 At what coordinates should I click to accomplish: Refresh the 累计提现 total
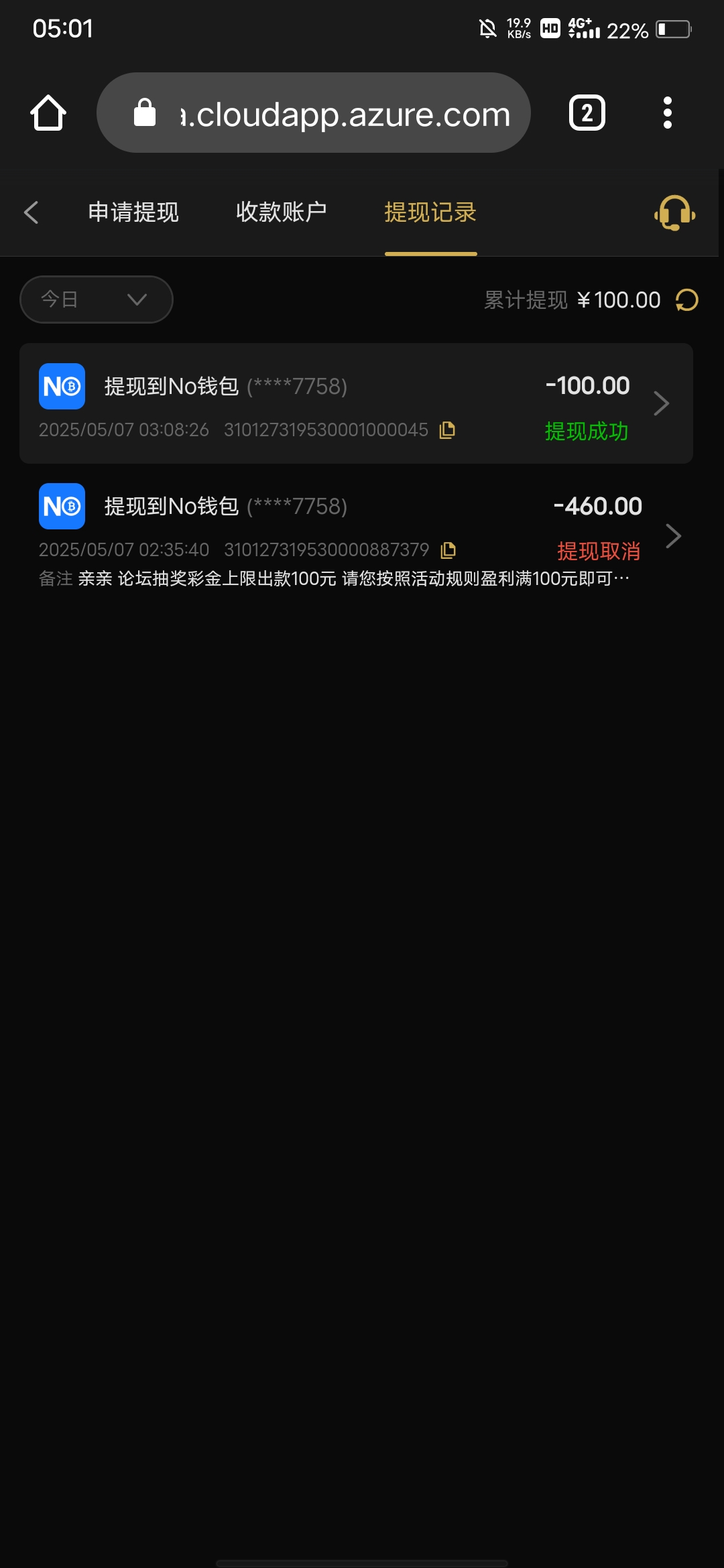(687, 300)
